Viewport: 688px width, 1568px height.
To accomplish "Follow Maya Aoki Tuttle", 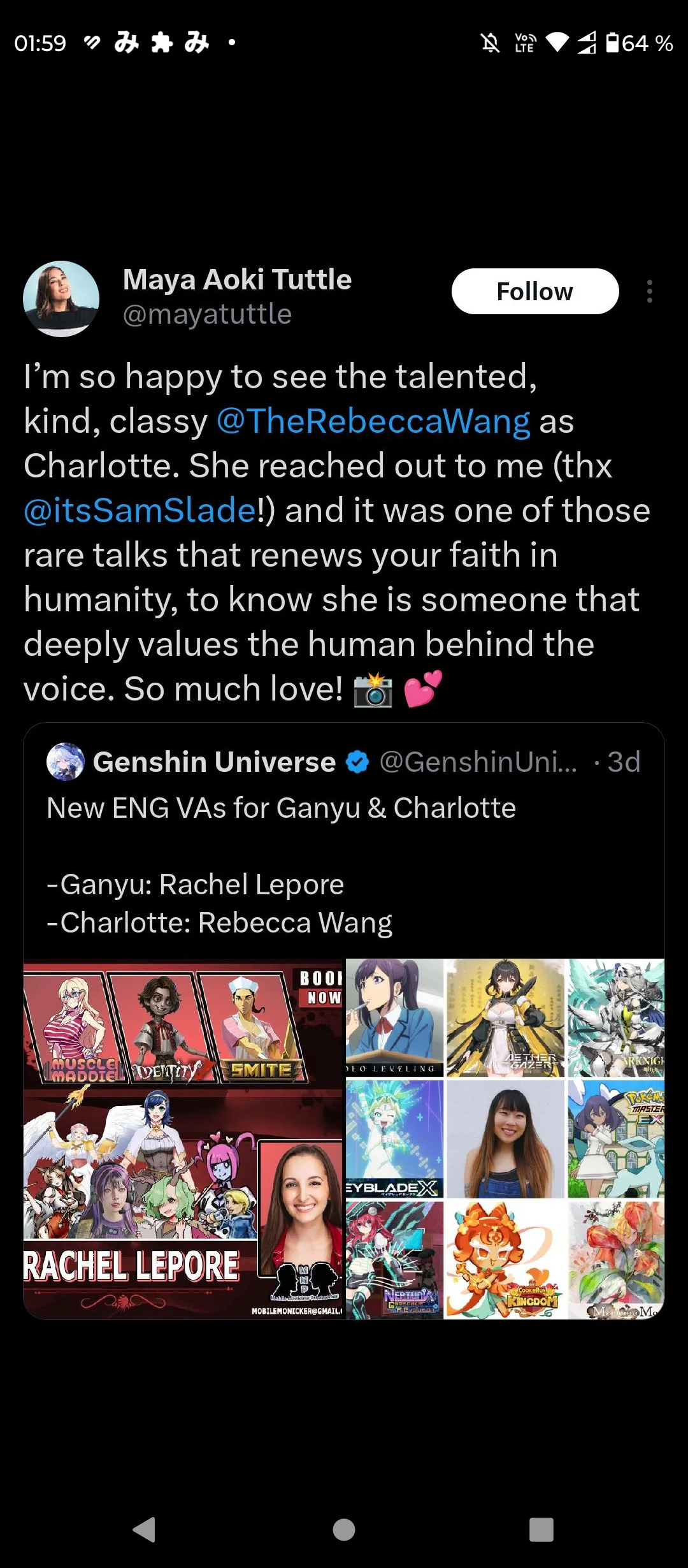I will click(x=534, y=291).
